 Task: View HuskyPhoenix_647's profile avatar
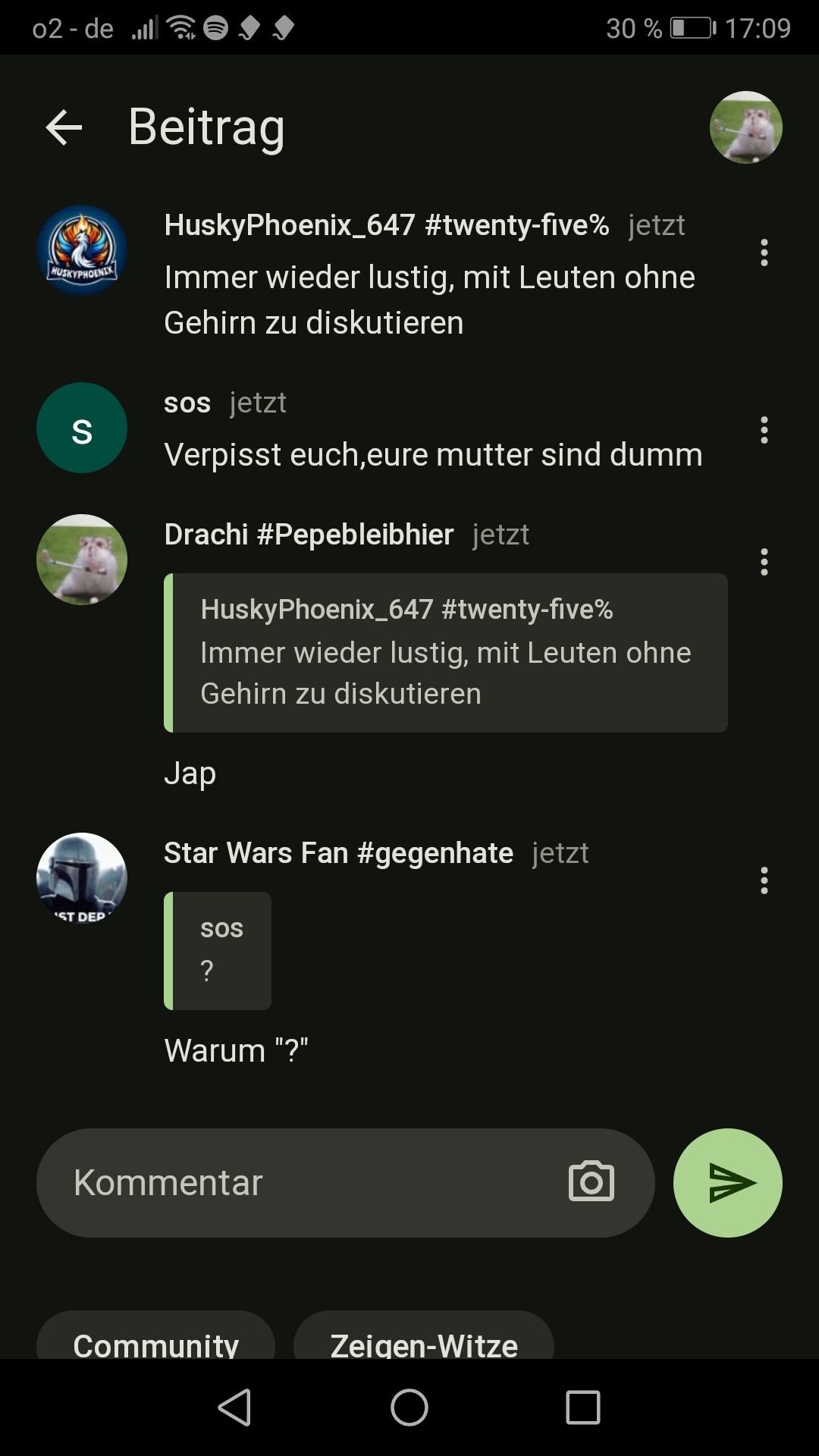click(x=82, y=250)
